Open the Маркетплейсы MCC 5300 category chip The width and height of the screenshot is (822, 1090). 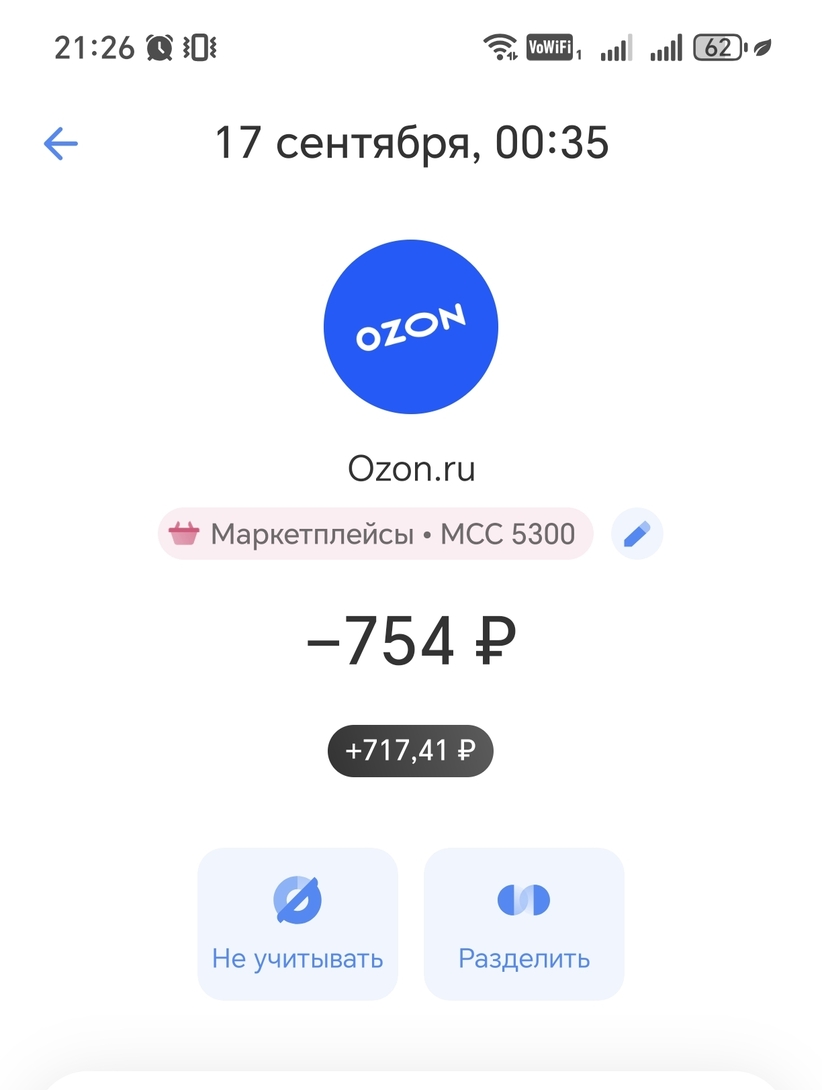(375, 533)
